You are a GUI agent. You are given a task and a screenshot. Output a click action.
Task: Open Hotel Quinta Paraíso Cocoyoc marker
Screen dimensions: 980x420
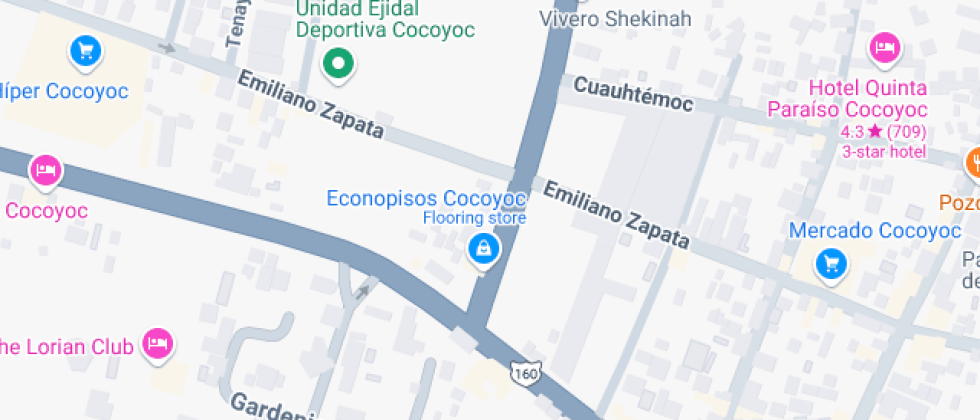tap(884, 47)
